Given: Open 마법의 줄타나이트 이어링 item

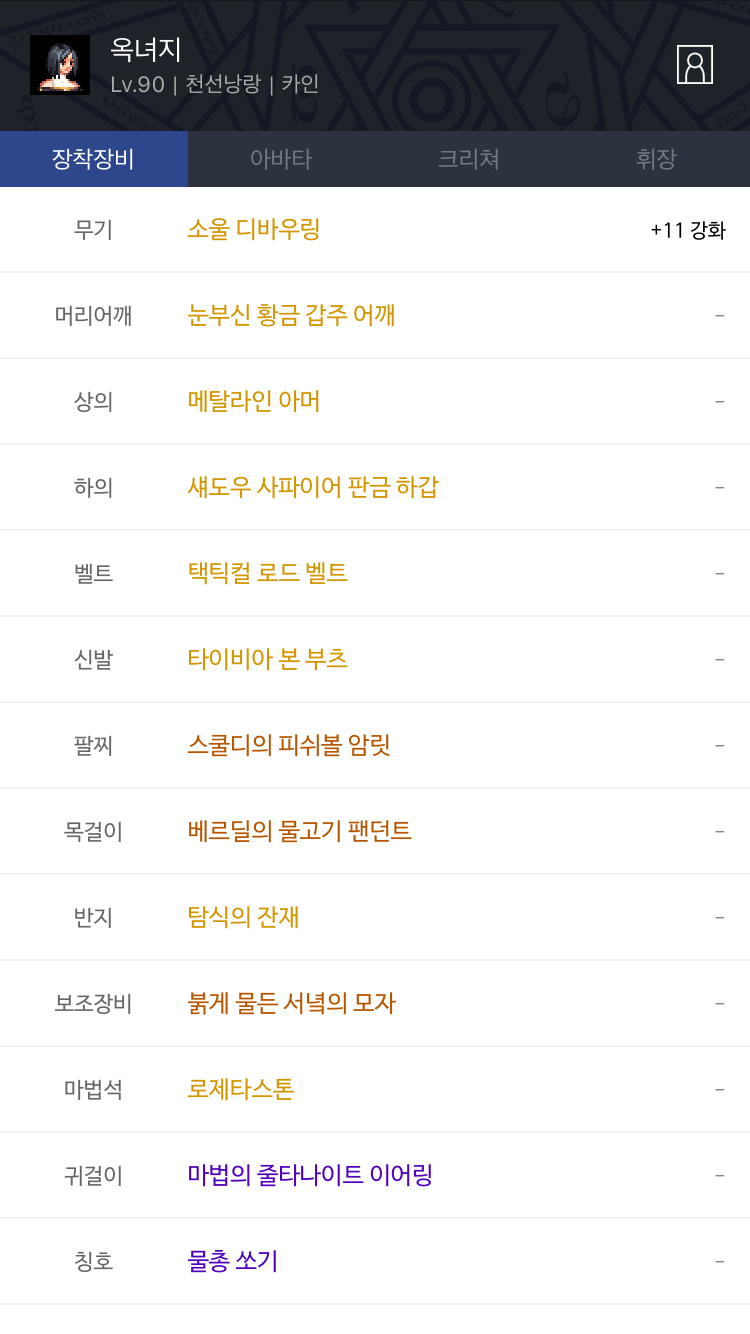Looking at the screenshot, I should 375,1176.
